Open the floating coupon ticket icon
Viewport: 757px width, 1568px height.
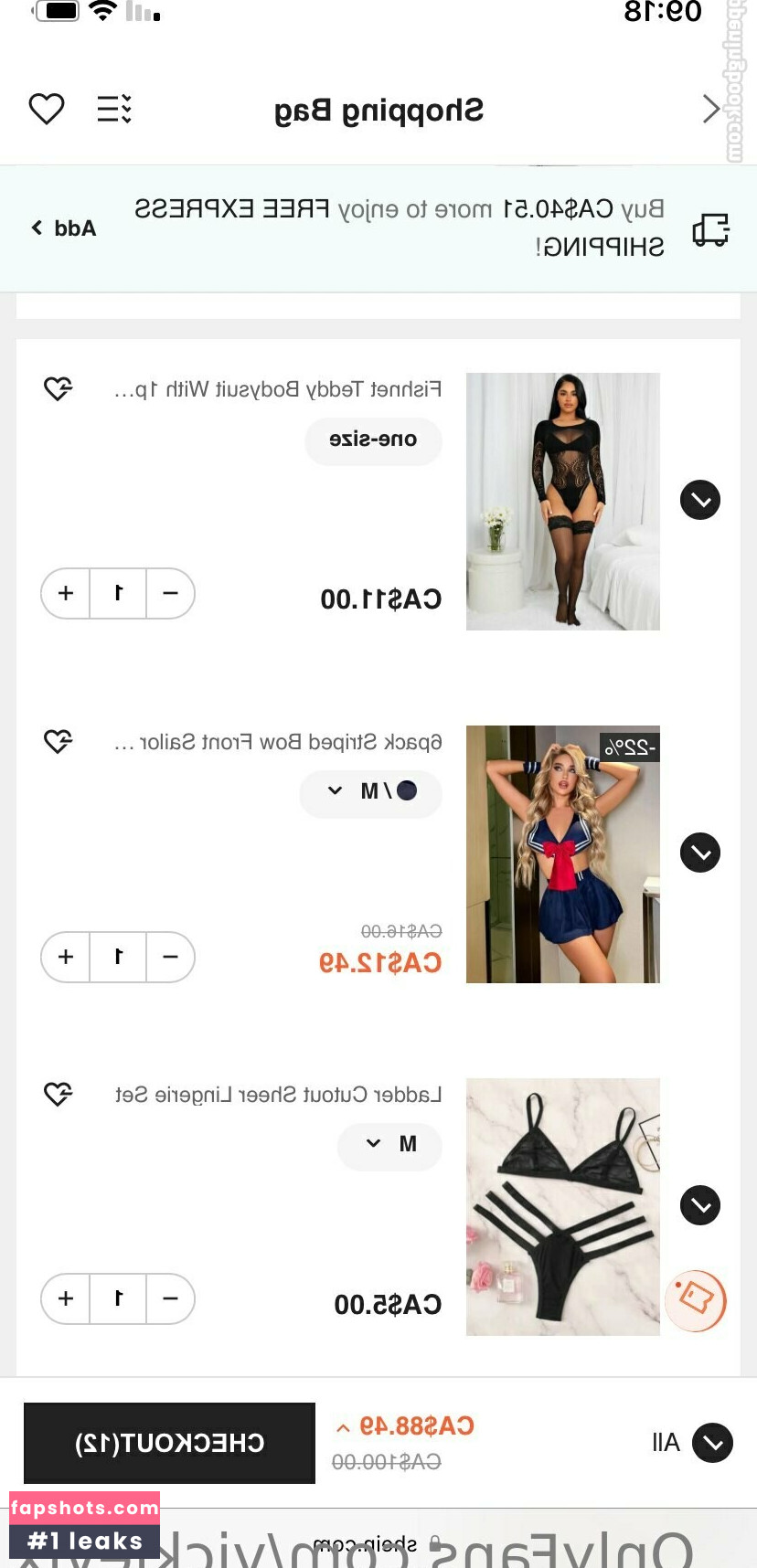[x=696, y=1299]
